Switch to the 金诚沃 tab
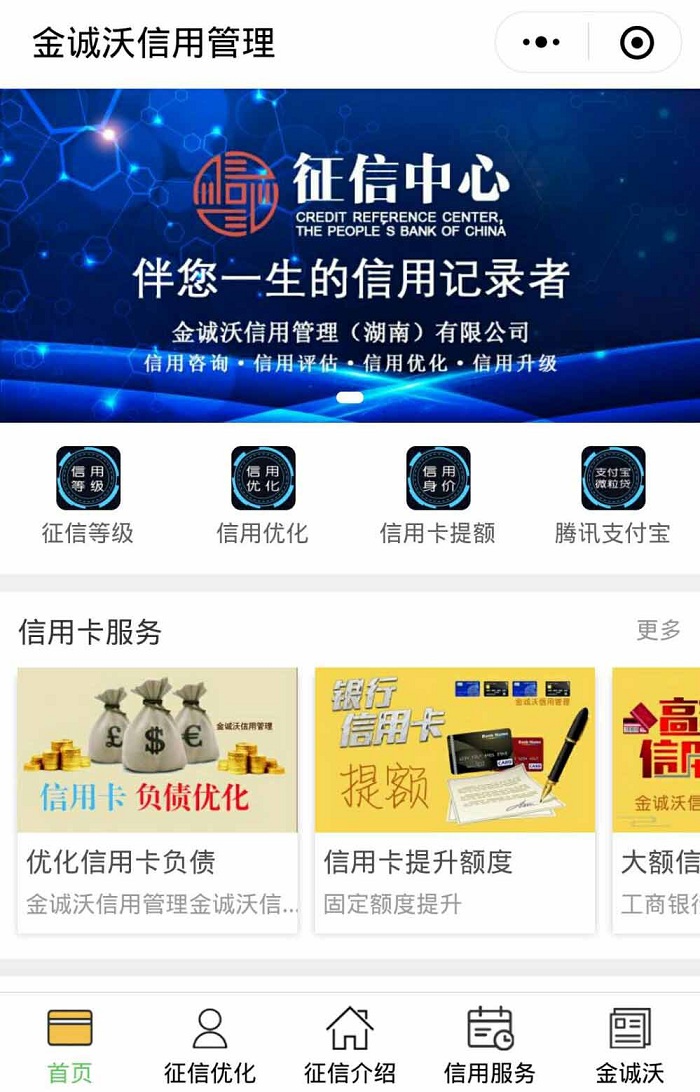This screenshot has height=1092, width=700. click(630, 1045)
